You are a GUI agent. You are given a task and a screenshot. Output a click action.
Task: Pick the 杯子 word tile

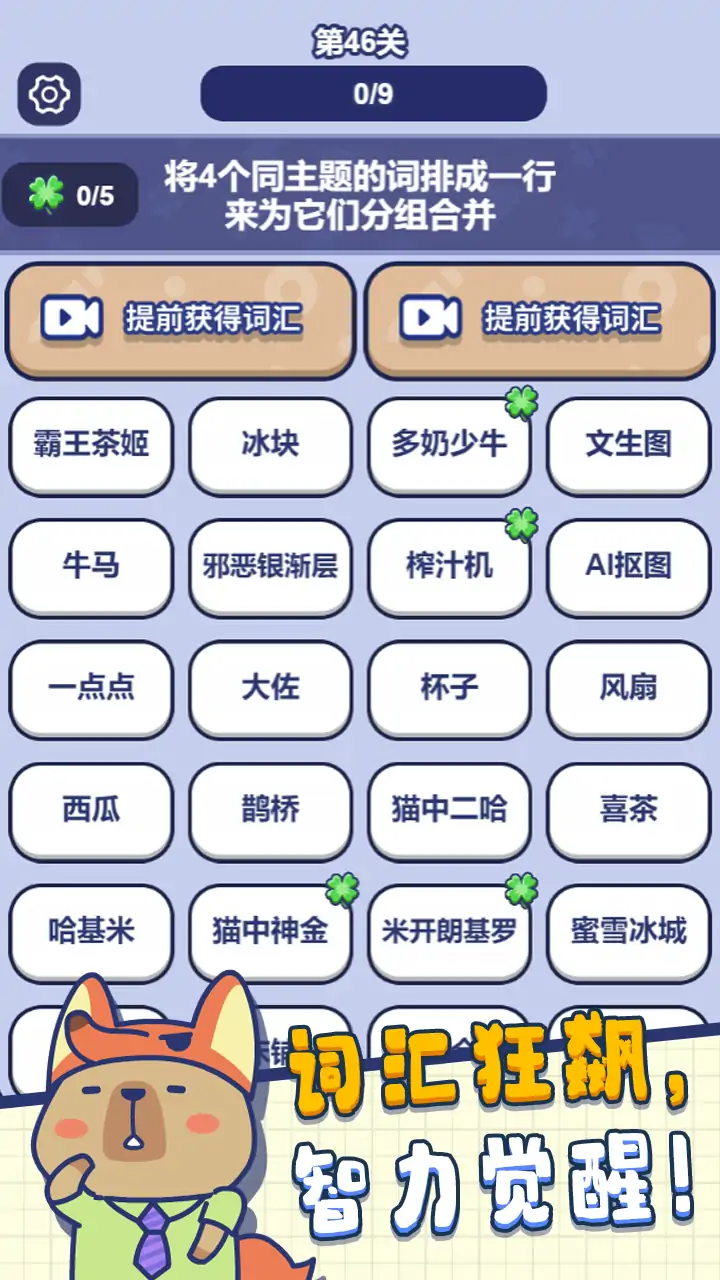[x=449, y=688]
